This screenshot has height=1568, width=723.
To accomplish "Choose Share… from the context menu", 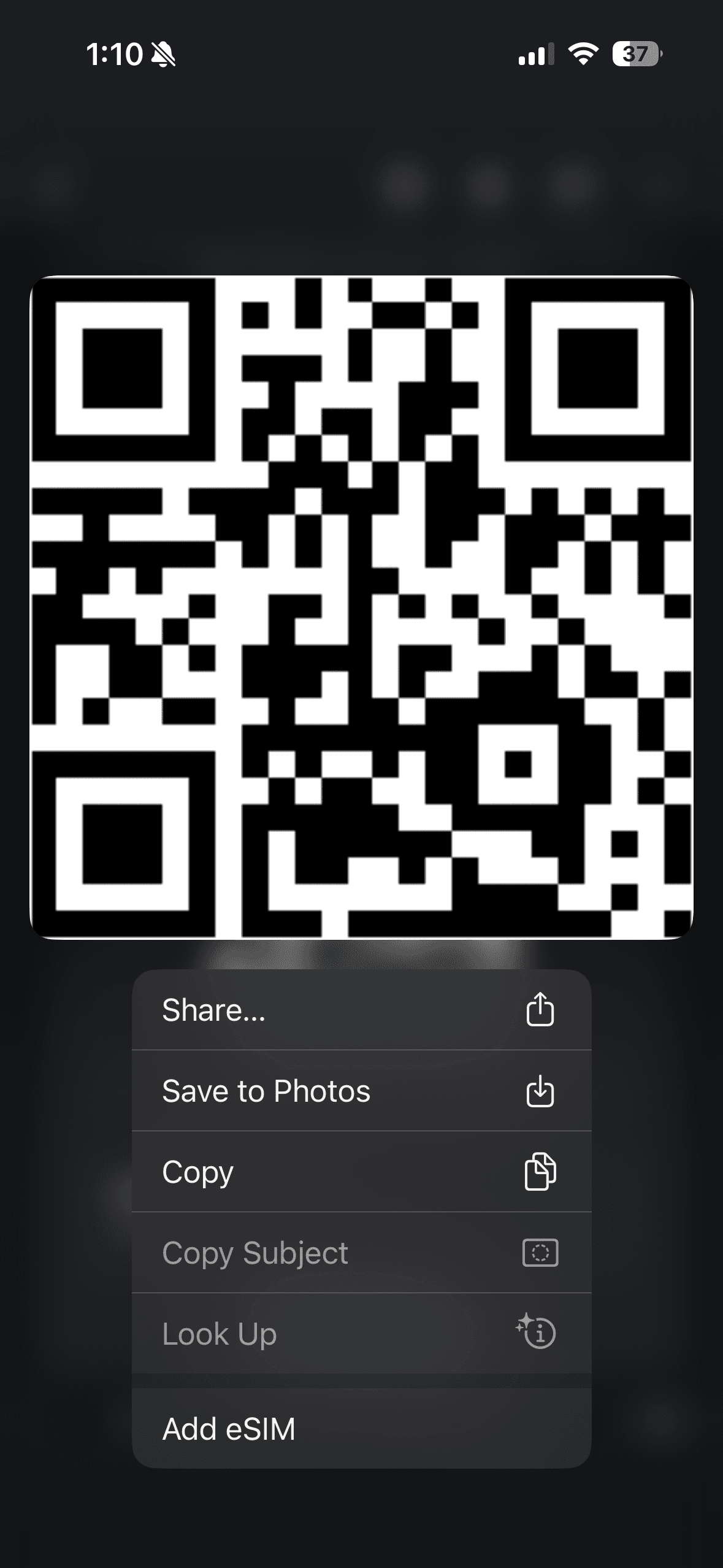I will coord(361,1010).
